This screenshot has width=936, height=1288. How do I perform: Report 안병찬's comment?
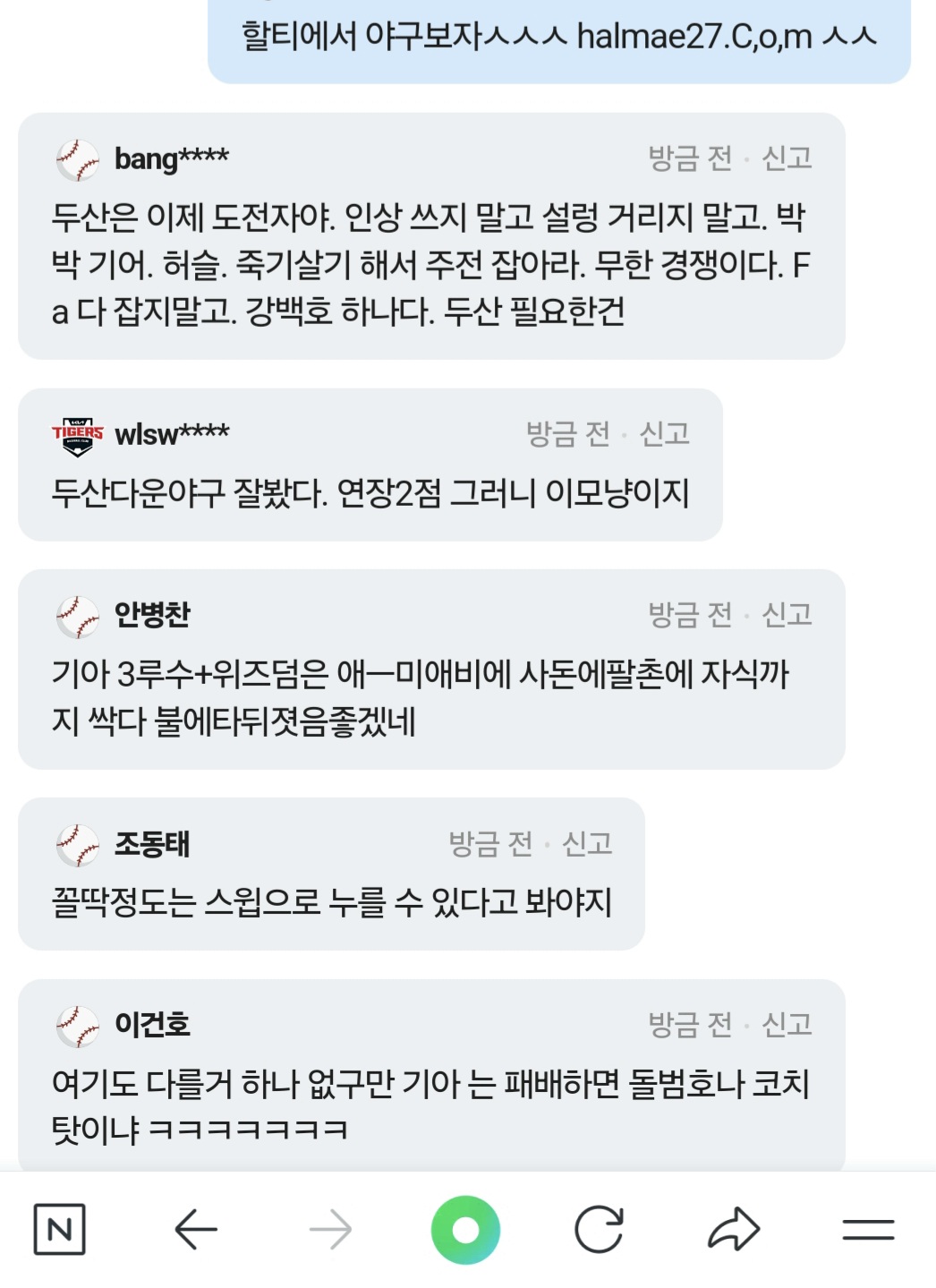click(786, 615)
